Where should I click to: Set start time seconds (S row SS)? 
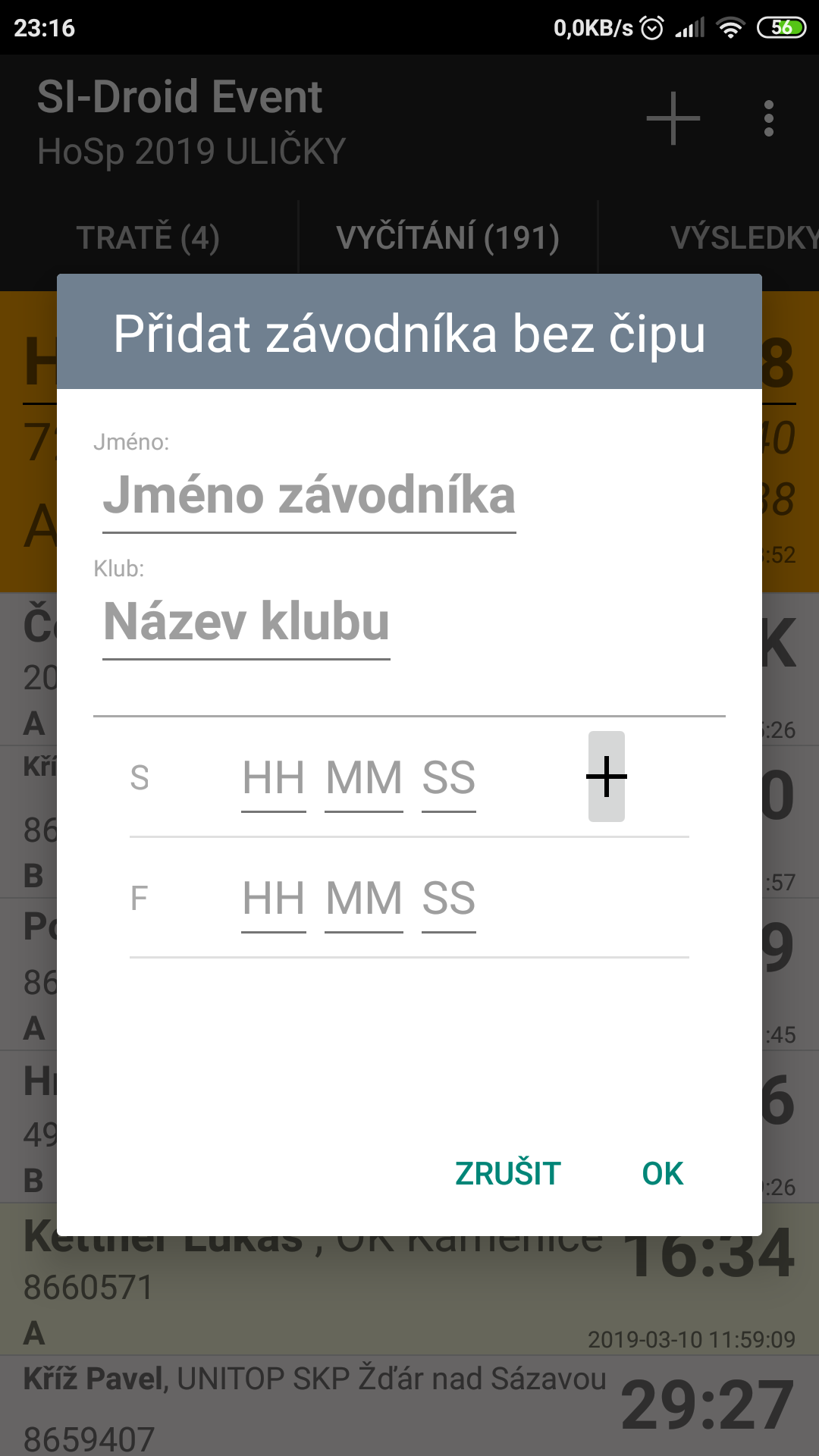449,779
